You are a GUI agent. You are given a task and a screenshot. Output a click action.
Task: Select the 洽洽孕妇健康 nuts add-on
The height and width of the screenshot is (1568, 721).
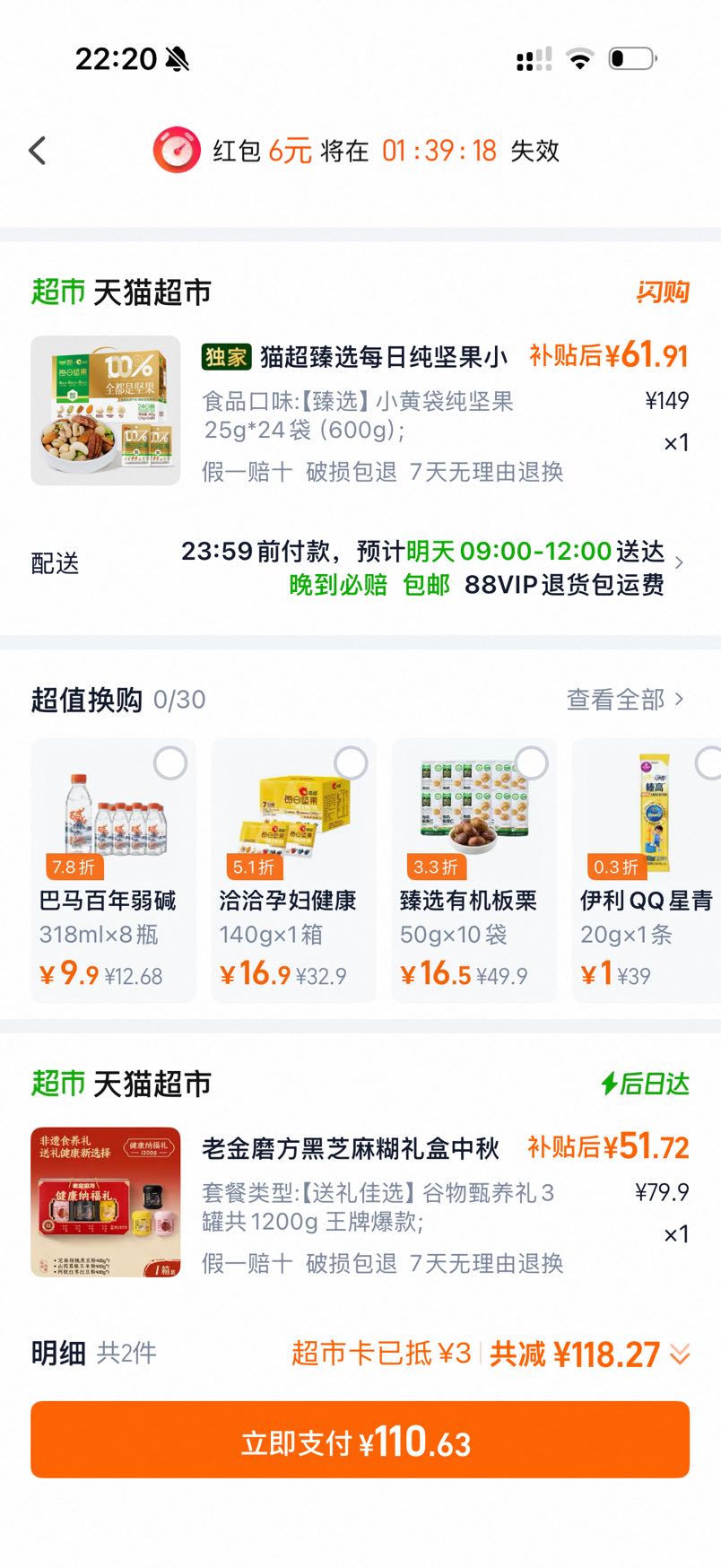[351, 763]
